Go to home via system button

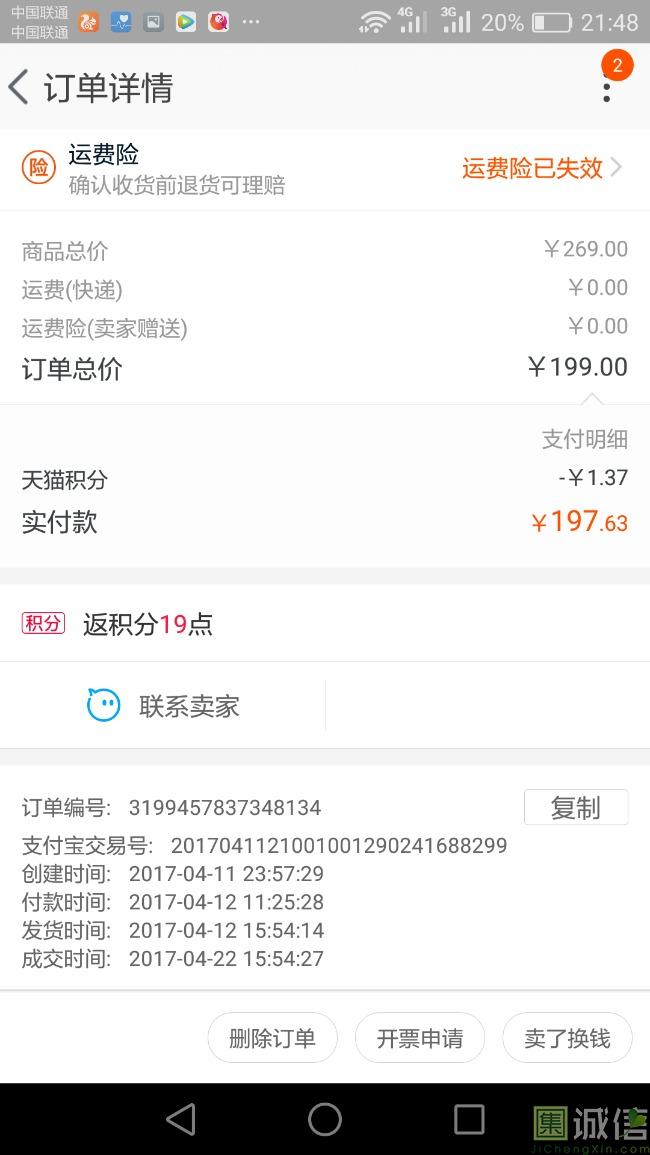coord(325,1119)
